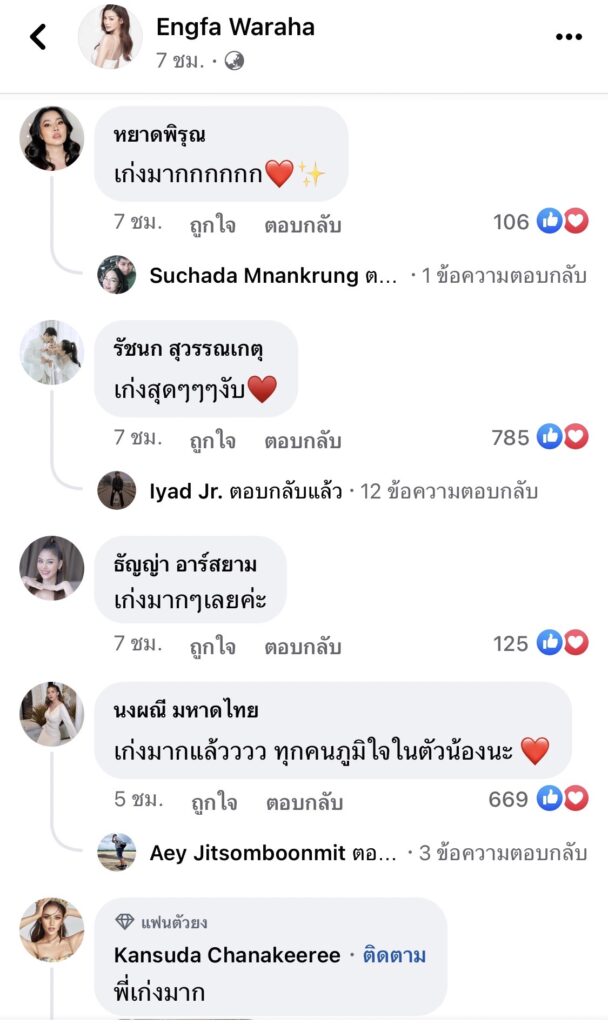Viewport: 608px width, 1024px height.
Task: Reply to ธัญญ่า อาร์สยาม's comment
Action: point(303,646)
